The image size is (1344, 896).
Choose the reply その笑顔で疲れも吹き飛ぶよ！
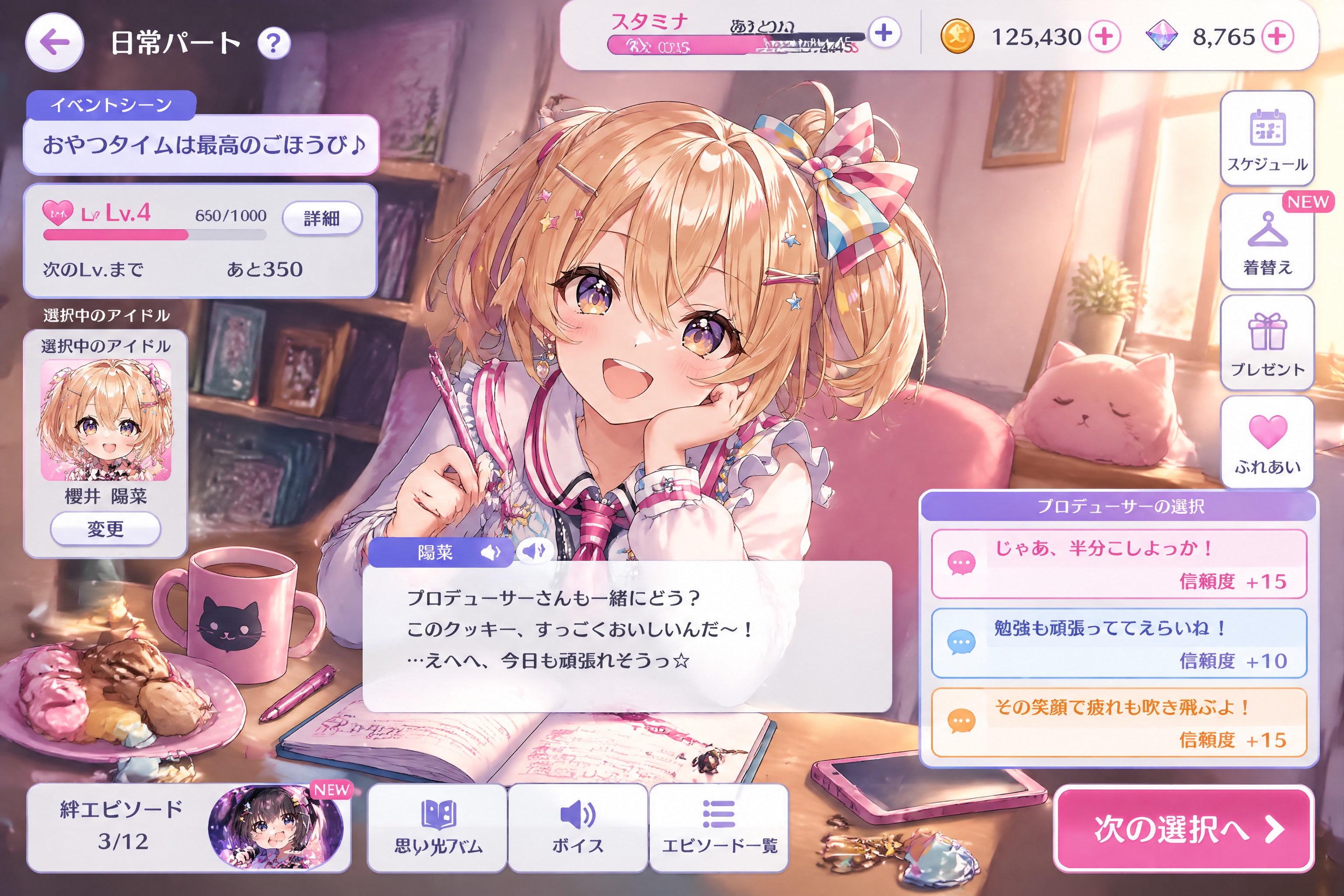click(1119, 723)
